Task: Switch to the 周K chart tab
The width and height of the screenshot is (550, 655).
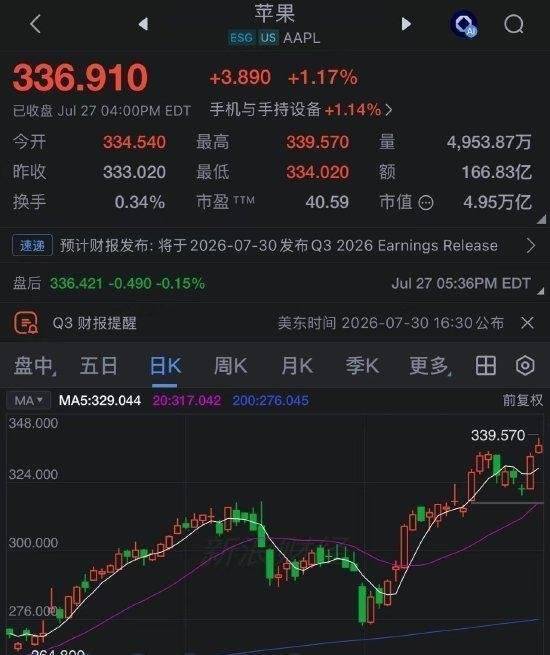Action: (x=231, y=366)
